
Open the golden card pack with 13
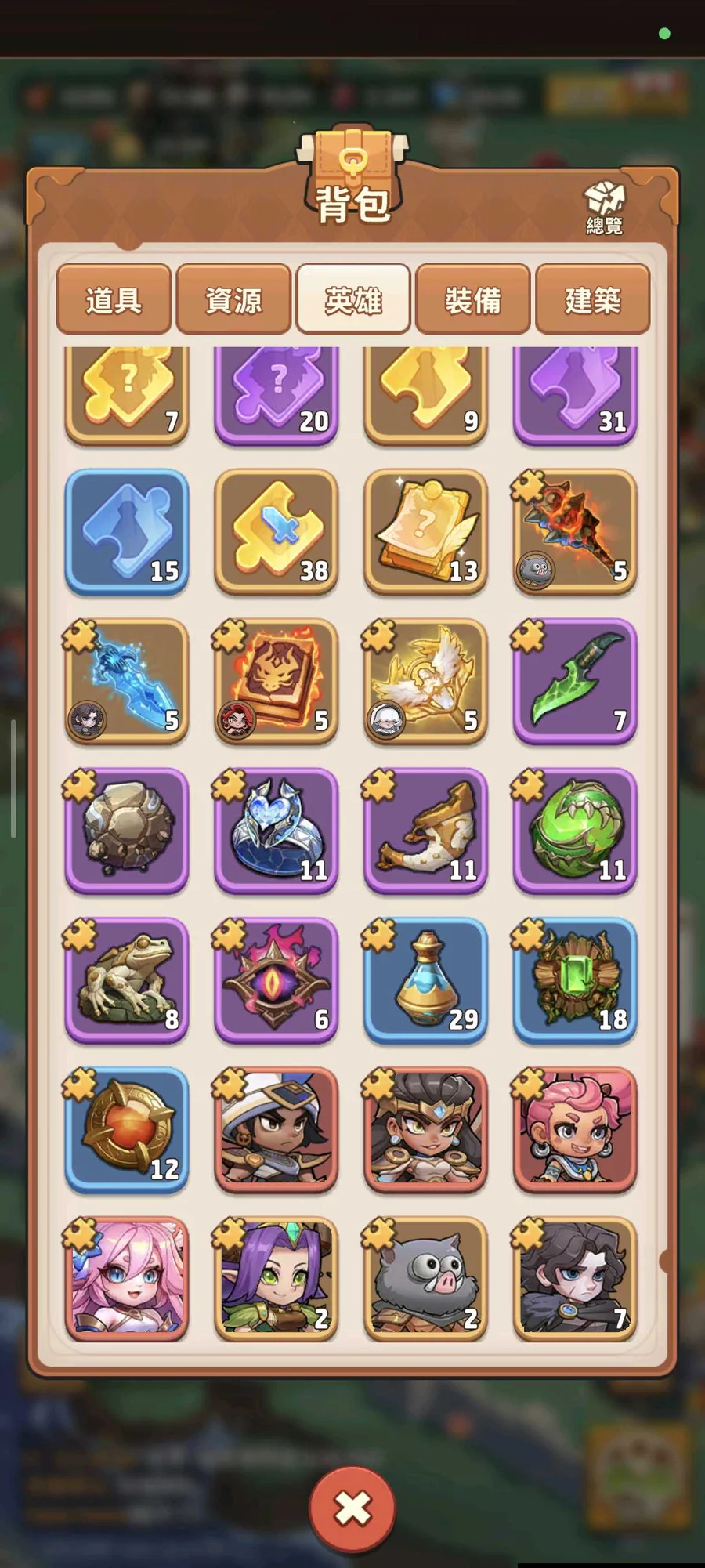click(426, 531)
